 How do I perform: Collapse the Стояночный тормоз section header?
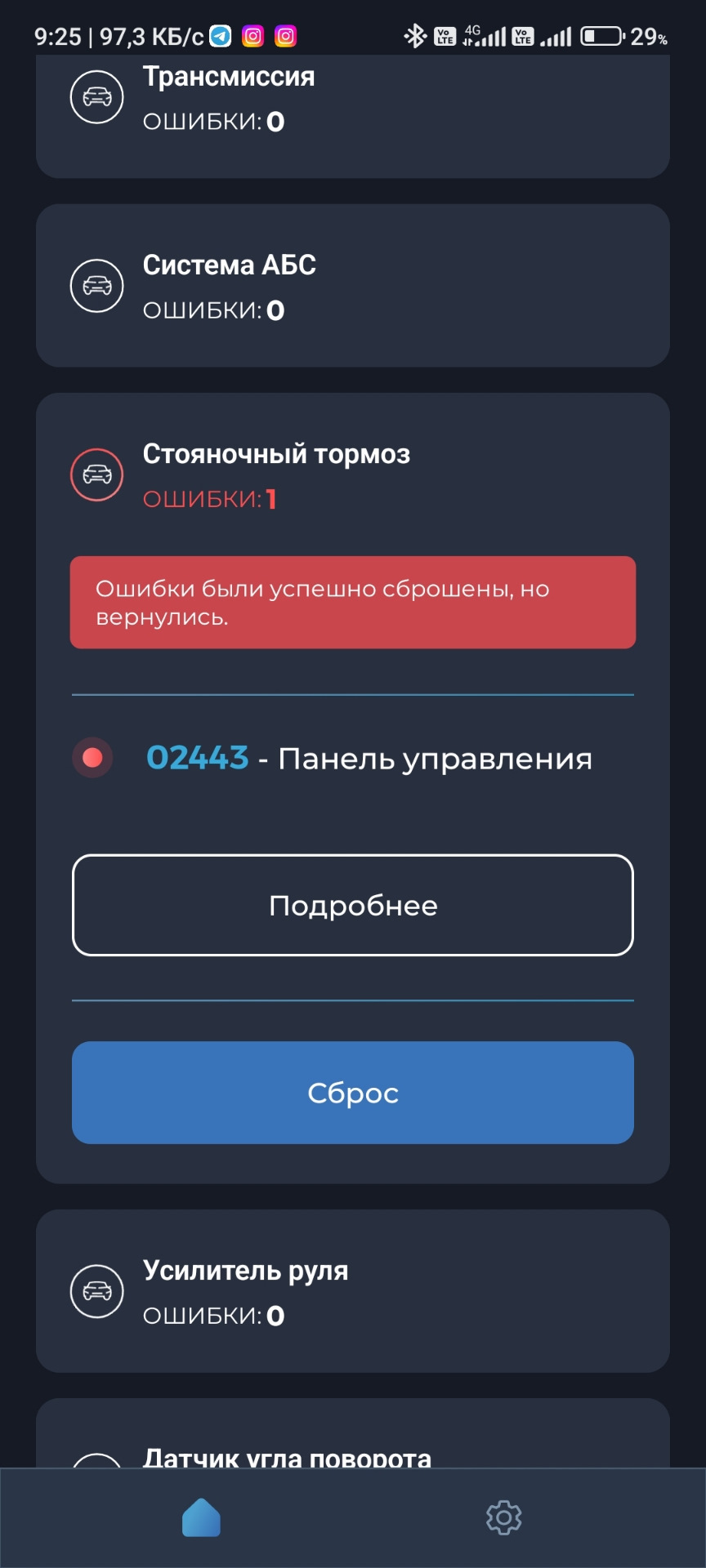pyautogui.click(x=353, y=475)
